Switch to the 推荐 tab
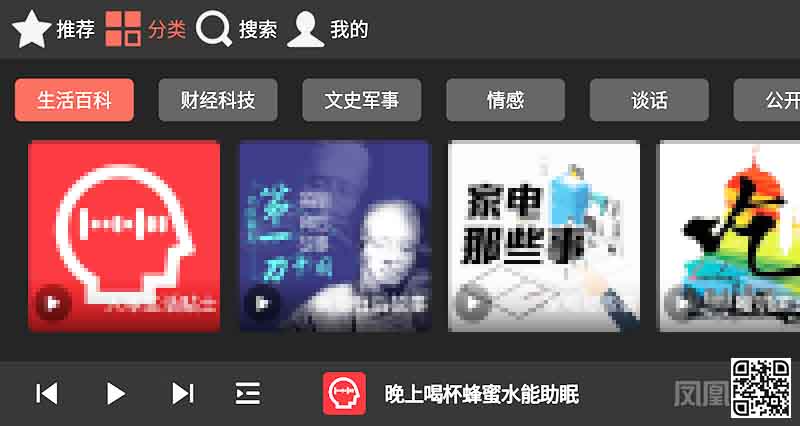This screenshot has width=800, height=426. click(53, 29)
